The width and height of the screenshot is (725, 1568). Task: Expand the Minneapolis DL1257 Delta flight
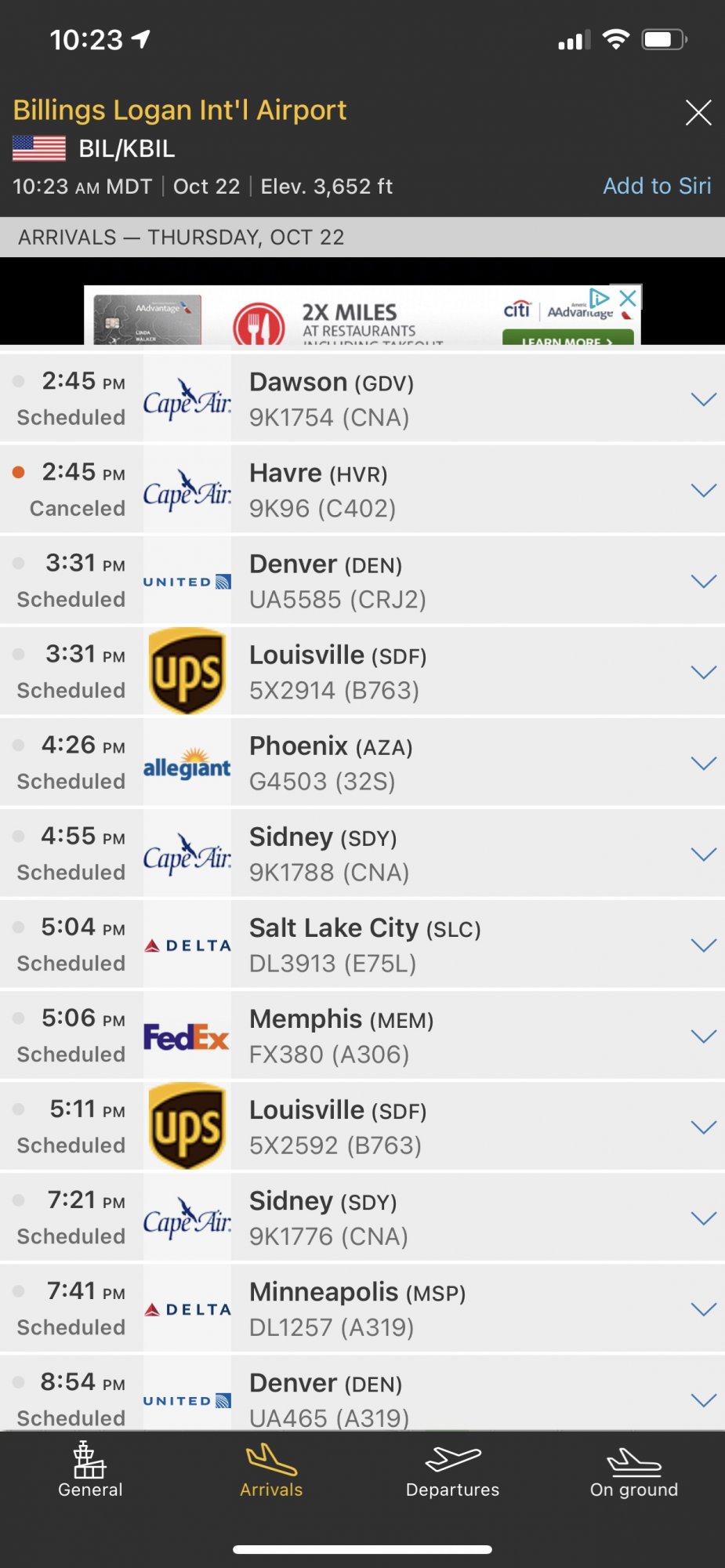[x=704, y=1308]
